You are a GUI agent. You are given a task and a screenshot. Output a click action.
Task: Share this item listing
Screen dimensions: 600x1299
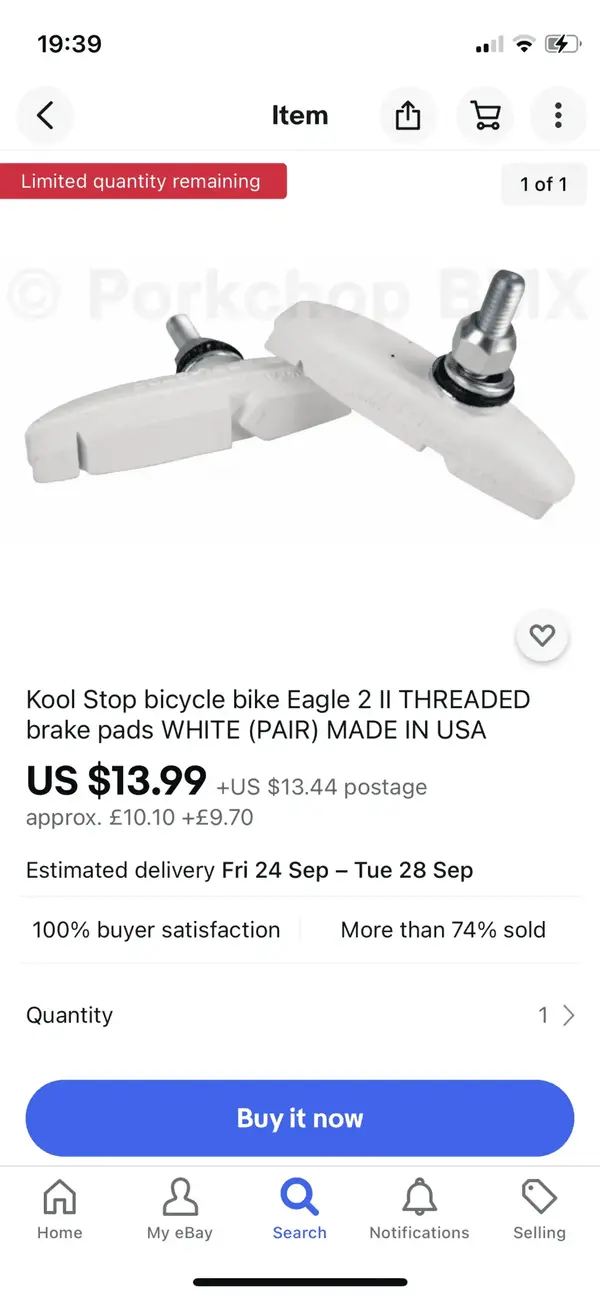tap(408, 116)
